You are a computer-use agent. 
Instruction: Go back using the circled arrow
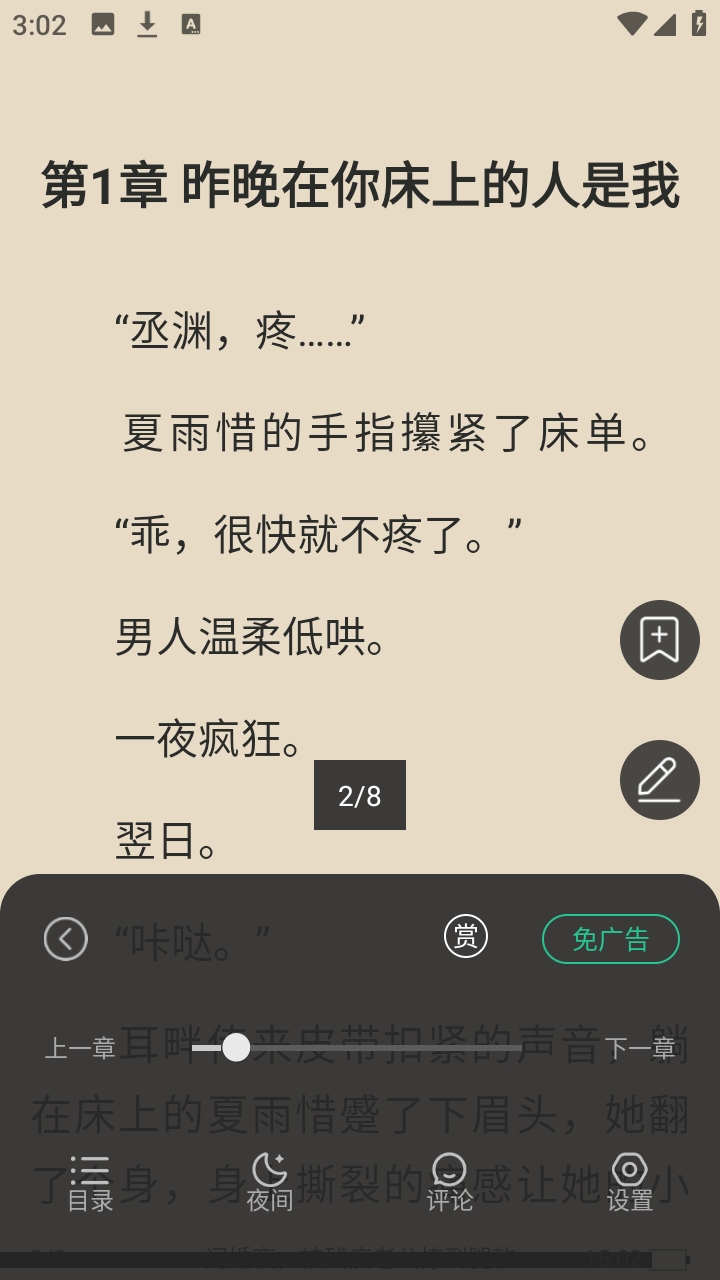pos(66,939)
